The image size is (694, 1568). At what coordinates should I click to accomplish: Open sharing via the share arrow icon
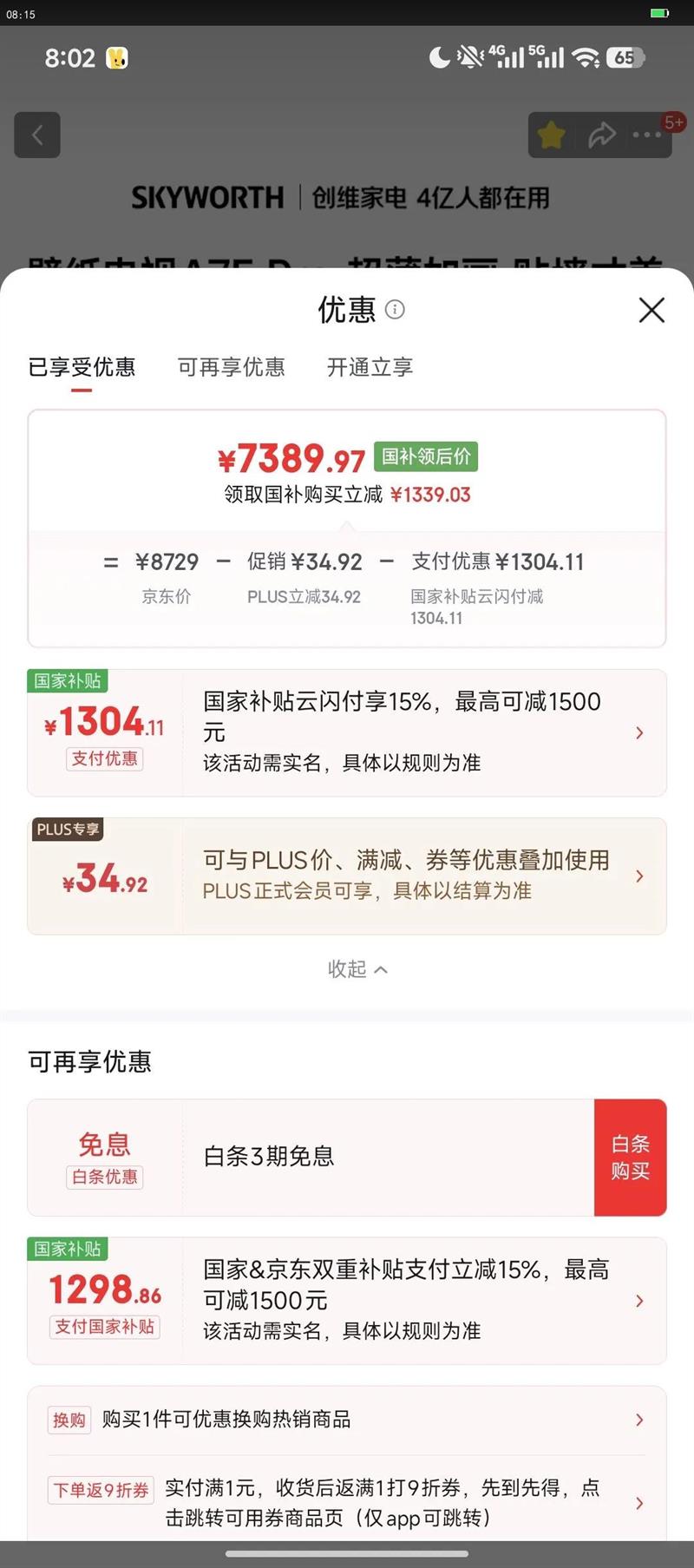(603, 134)
